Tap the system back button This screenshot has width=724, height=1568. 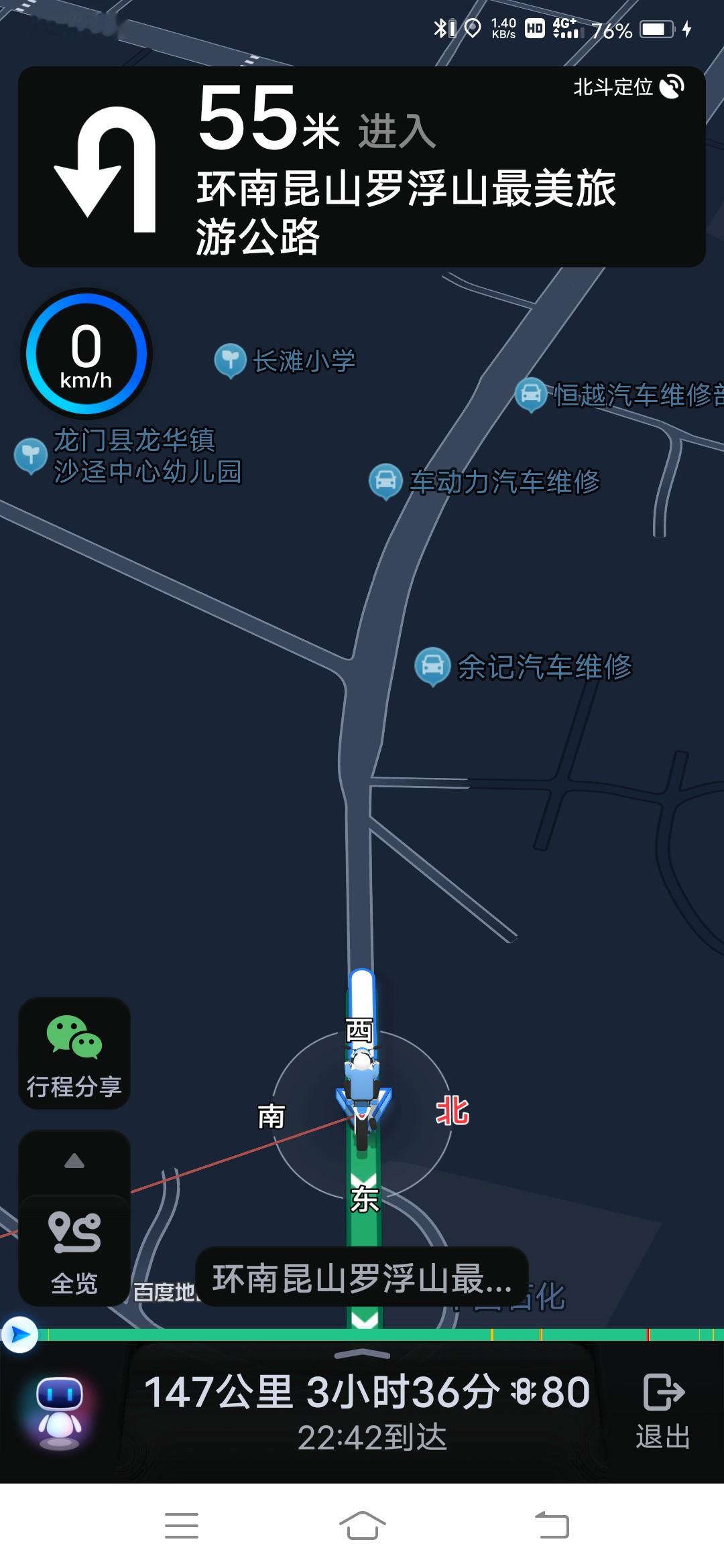coord(552,1526)
